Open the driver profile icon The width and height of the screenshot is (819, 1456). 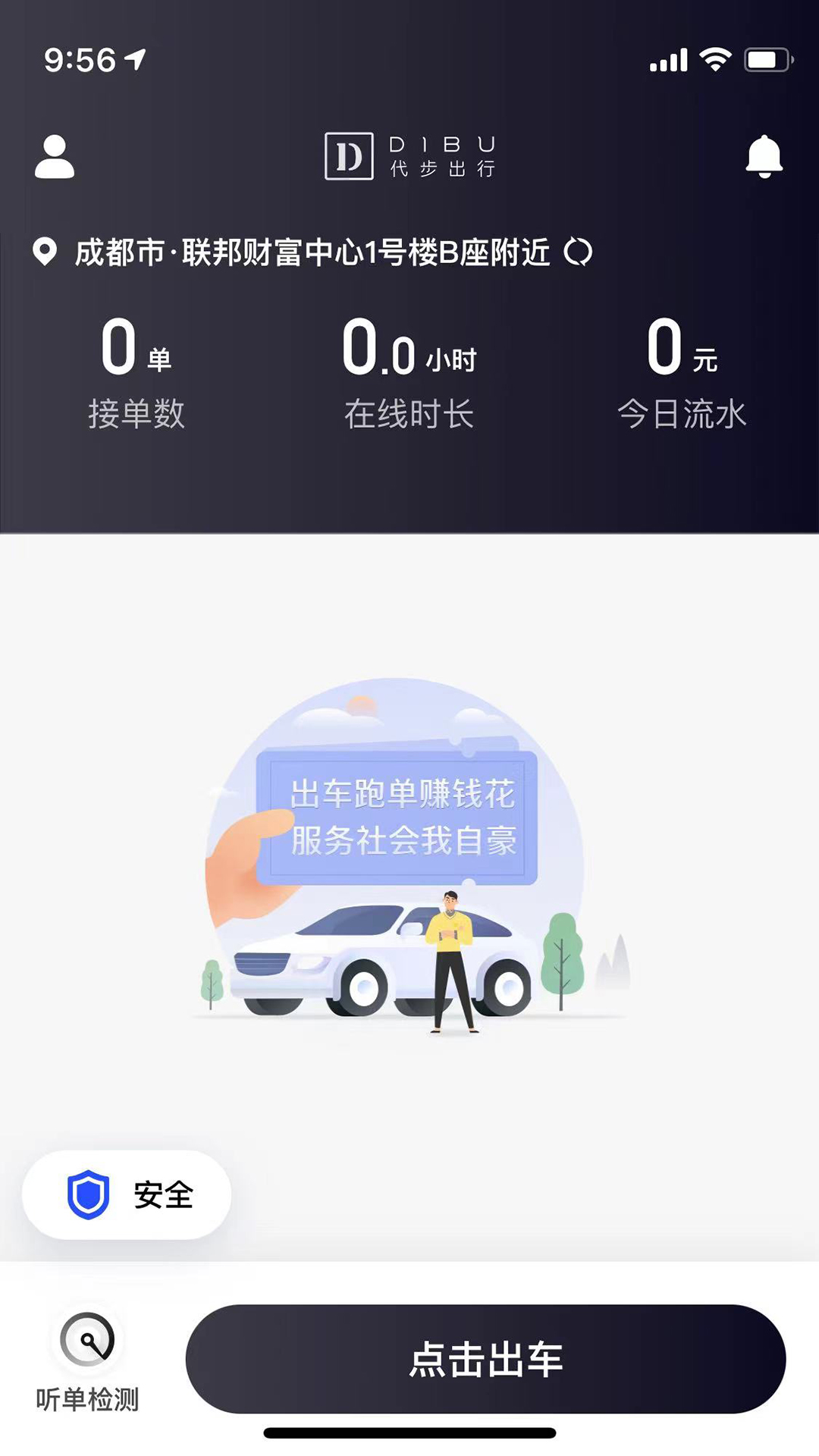coord(55,155)
